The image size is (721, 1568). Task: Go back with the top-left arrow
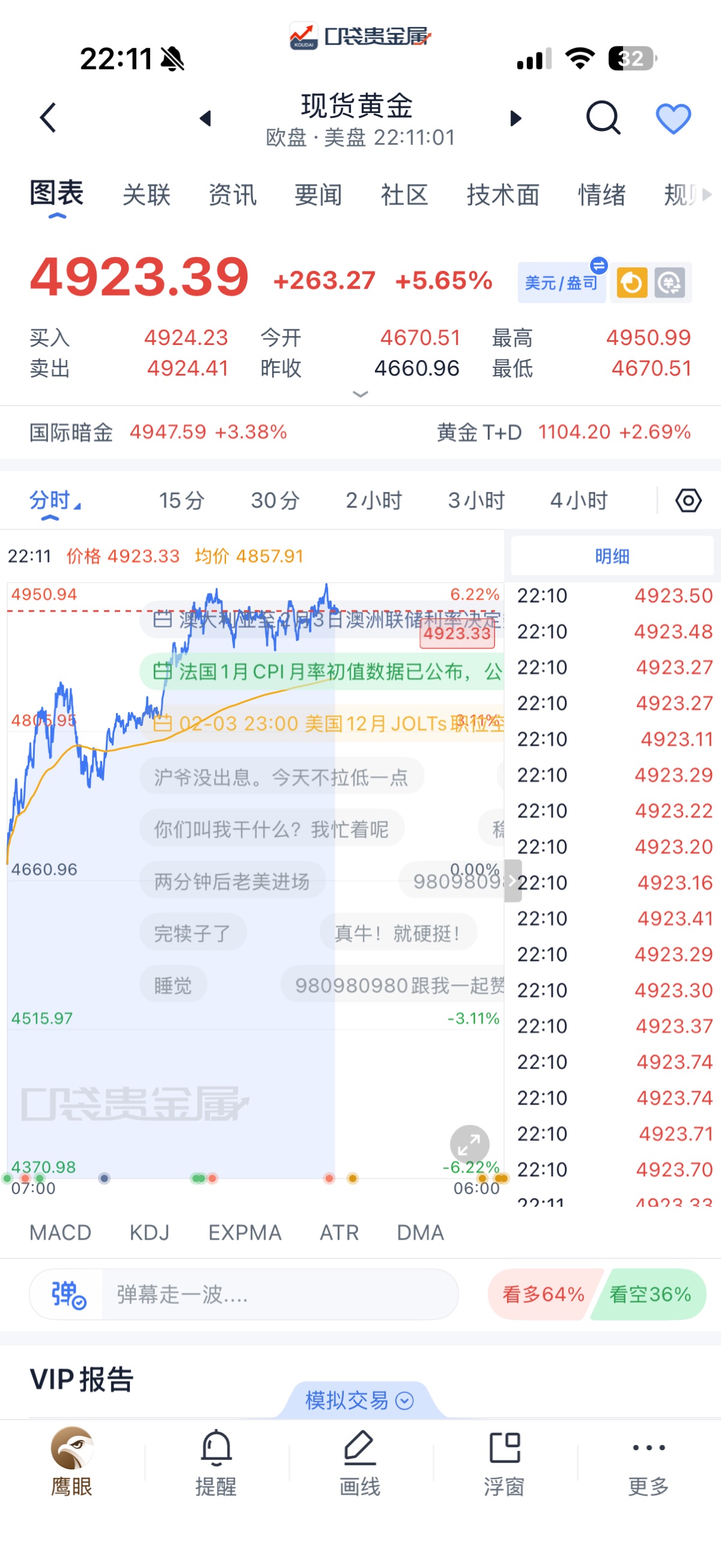coord(48,117)
